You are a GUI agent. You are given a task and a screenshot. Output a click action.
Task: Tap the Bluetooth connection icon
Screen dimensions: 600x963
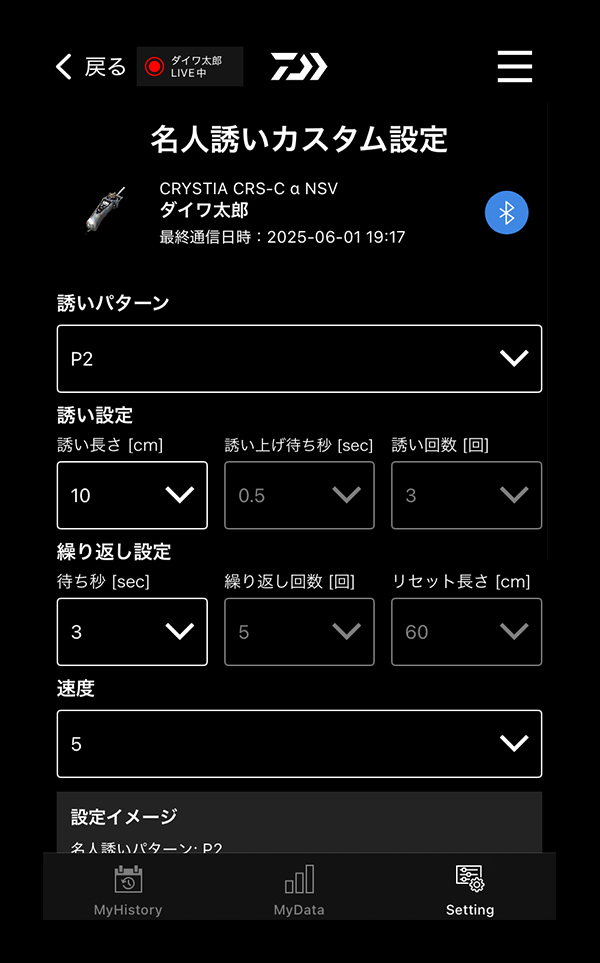507,213
